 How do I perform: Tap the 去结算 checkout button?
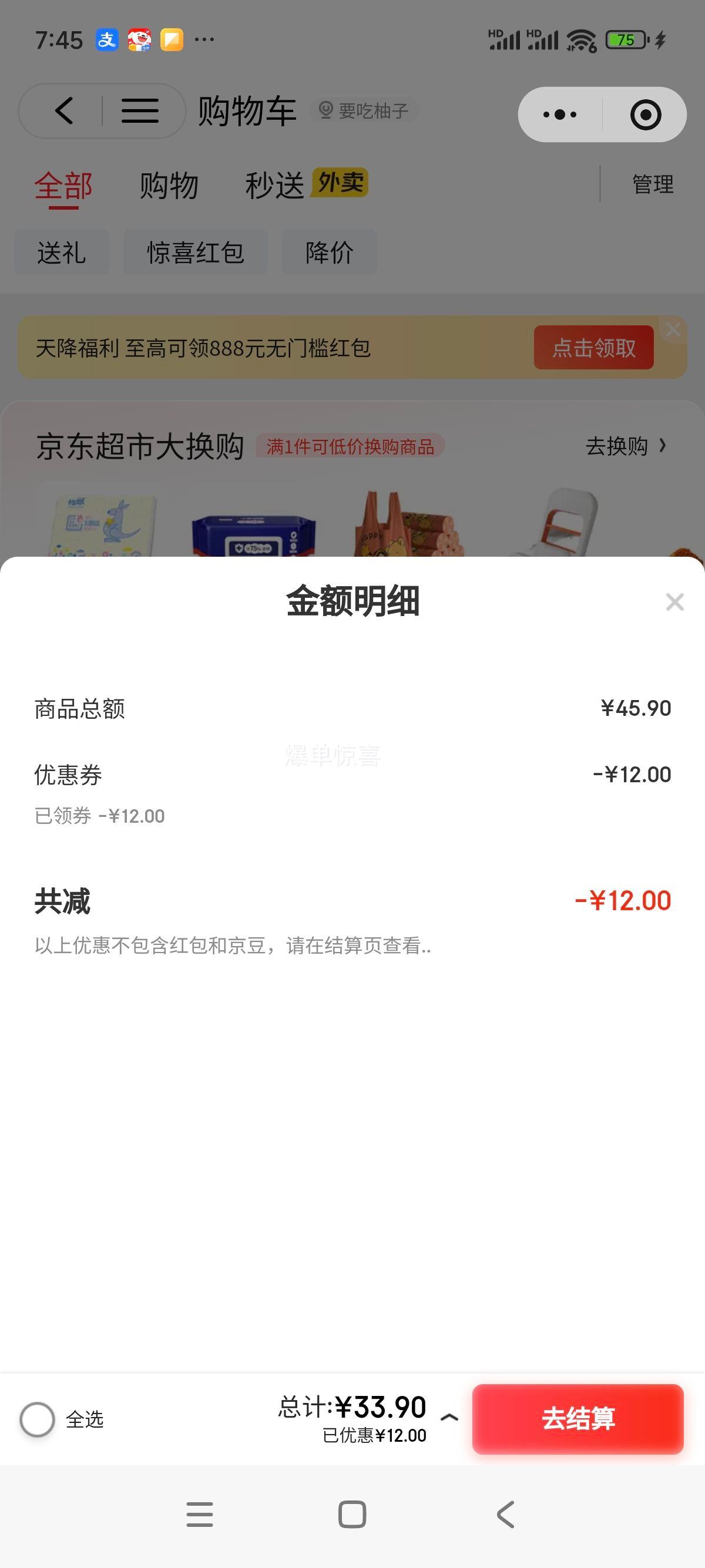576,1419
